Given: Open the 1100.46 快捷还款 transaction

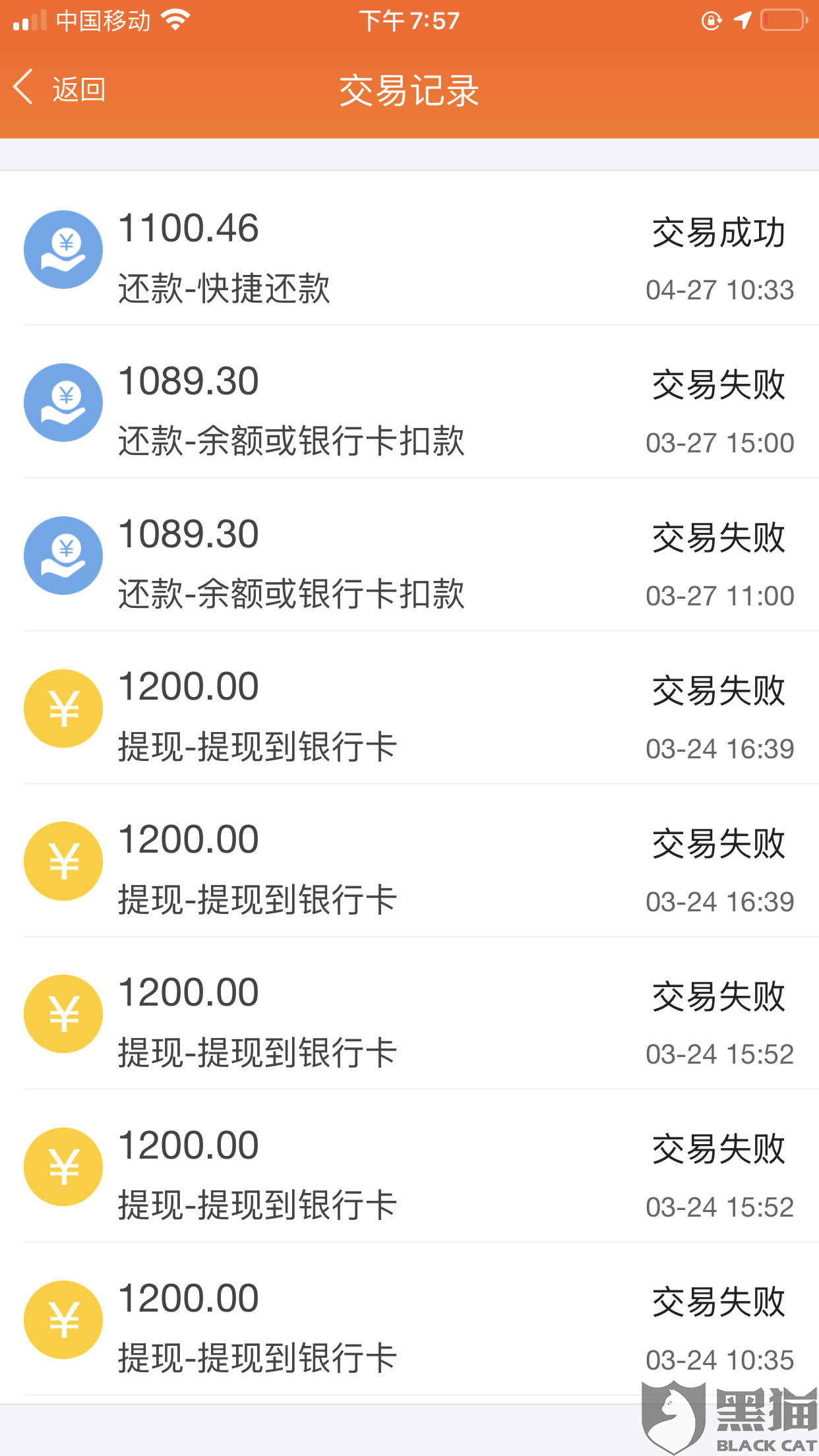Looking at the screenshot, I should coord(409,249).
